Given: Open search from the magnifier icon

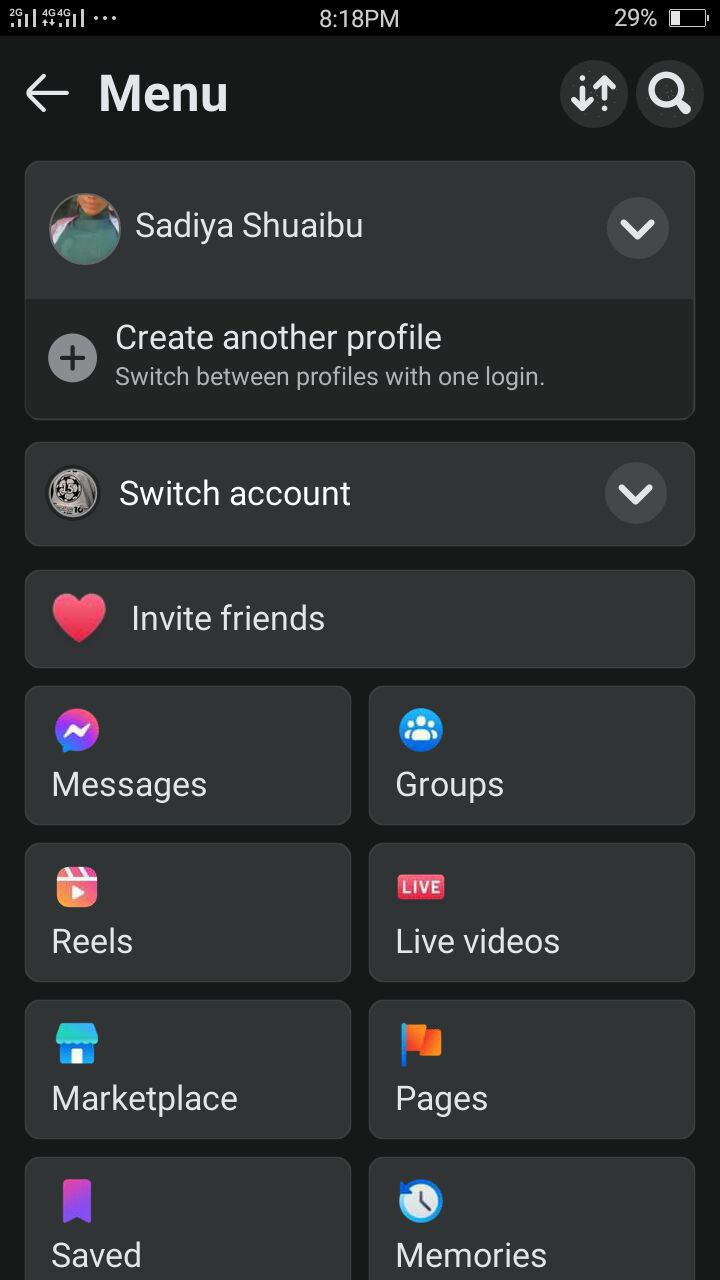Looking at the screenshot, I should click(669, 94).
